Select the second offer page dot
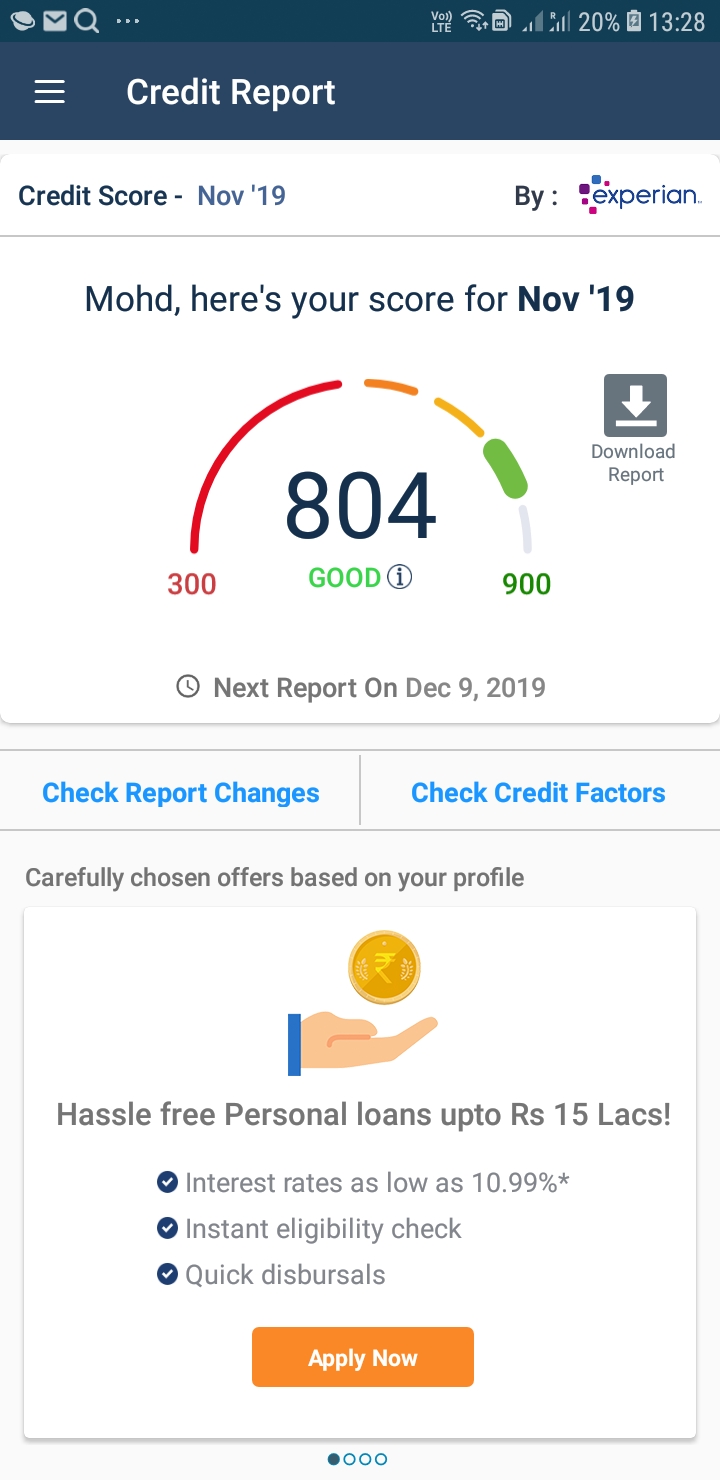The image size is (720, 1480). coord(349,1460)
